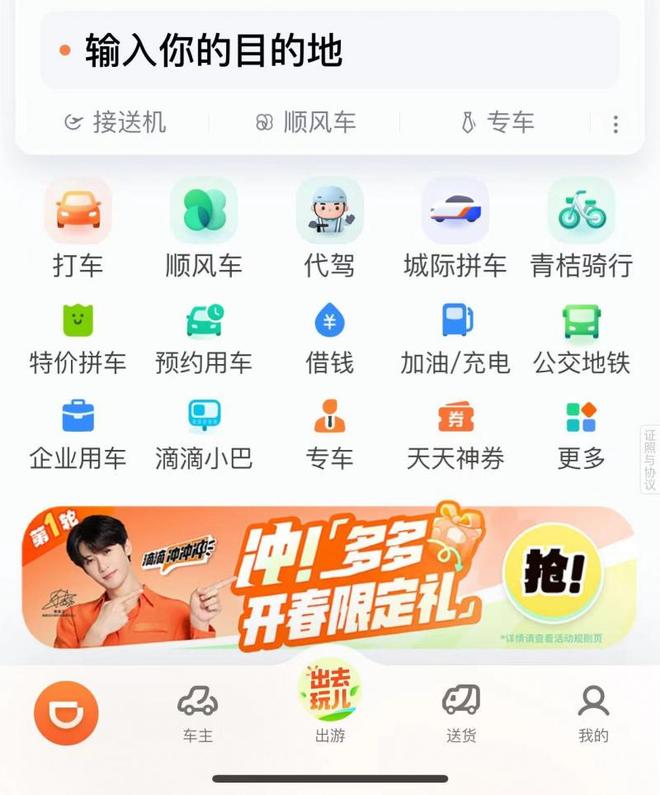
Task: Select 公交地铁 bus and subway
Action: point(581,337)
